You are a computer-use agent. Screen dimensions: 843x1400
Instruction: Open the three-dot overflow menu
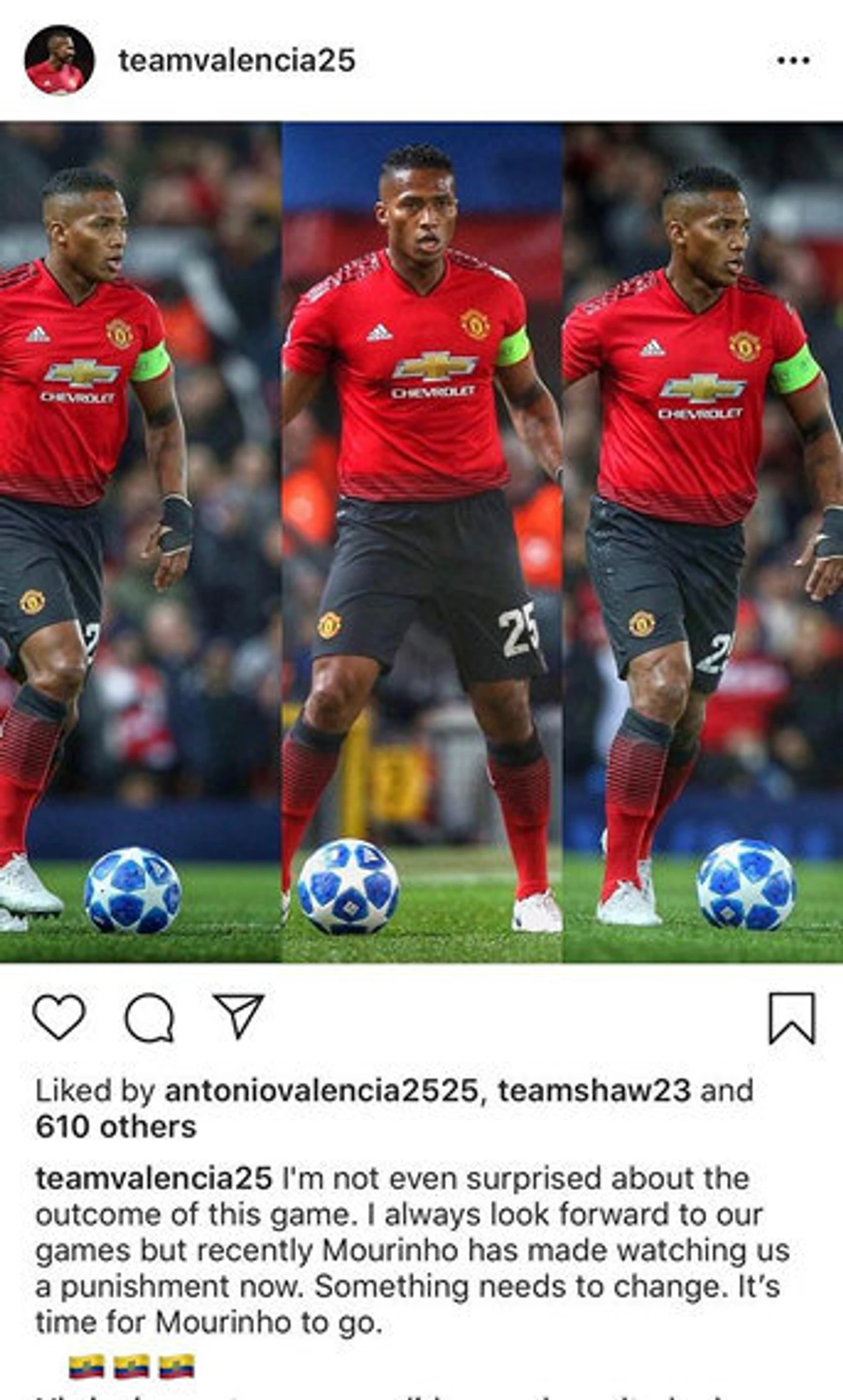[793, 60]
